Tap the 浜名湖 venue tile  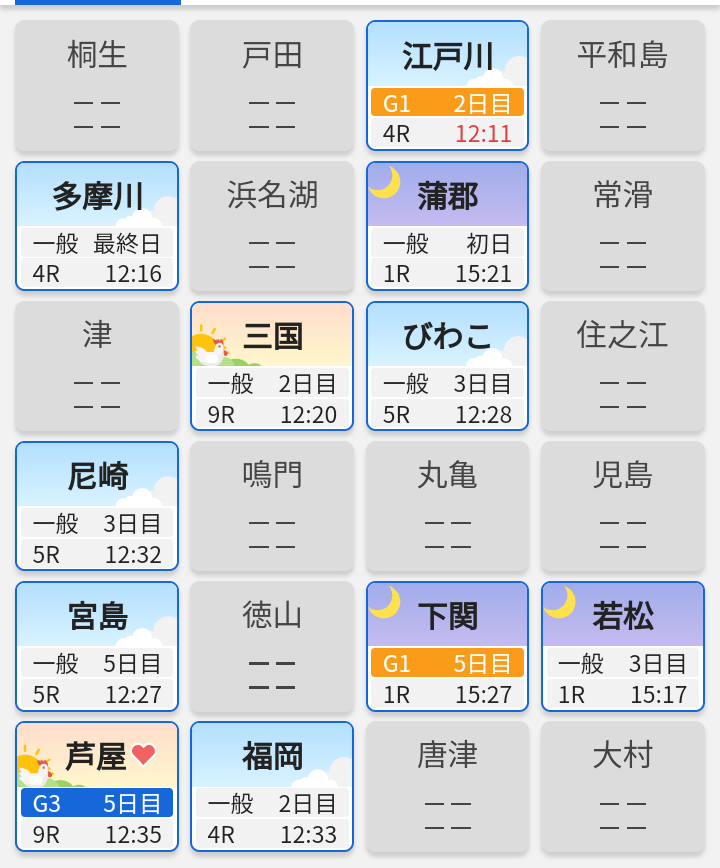[272, 226]
